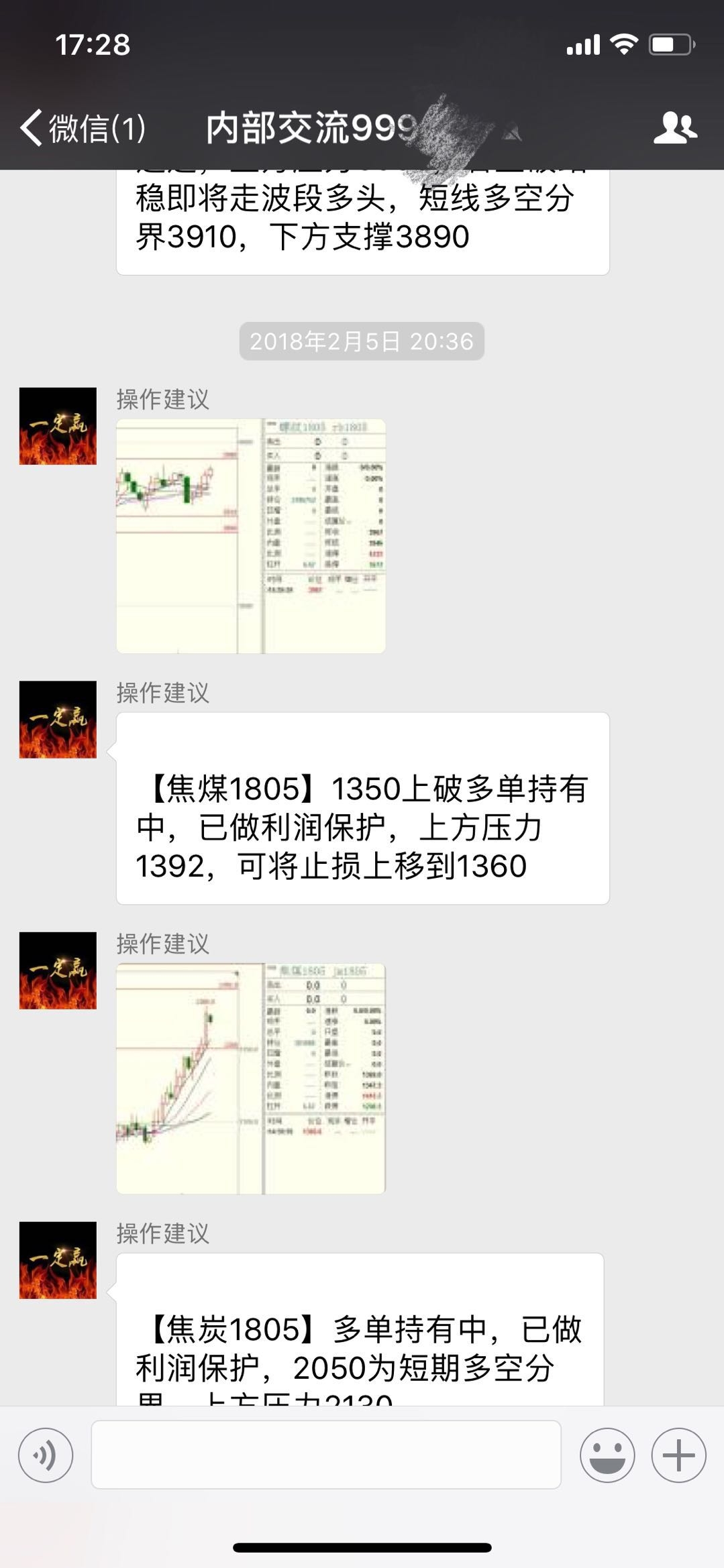Open sender avatar beside 焦煤1805 message
724x1568 pixels.
click(x=58, y=720)
